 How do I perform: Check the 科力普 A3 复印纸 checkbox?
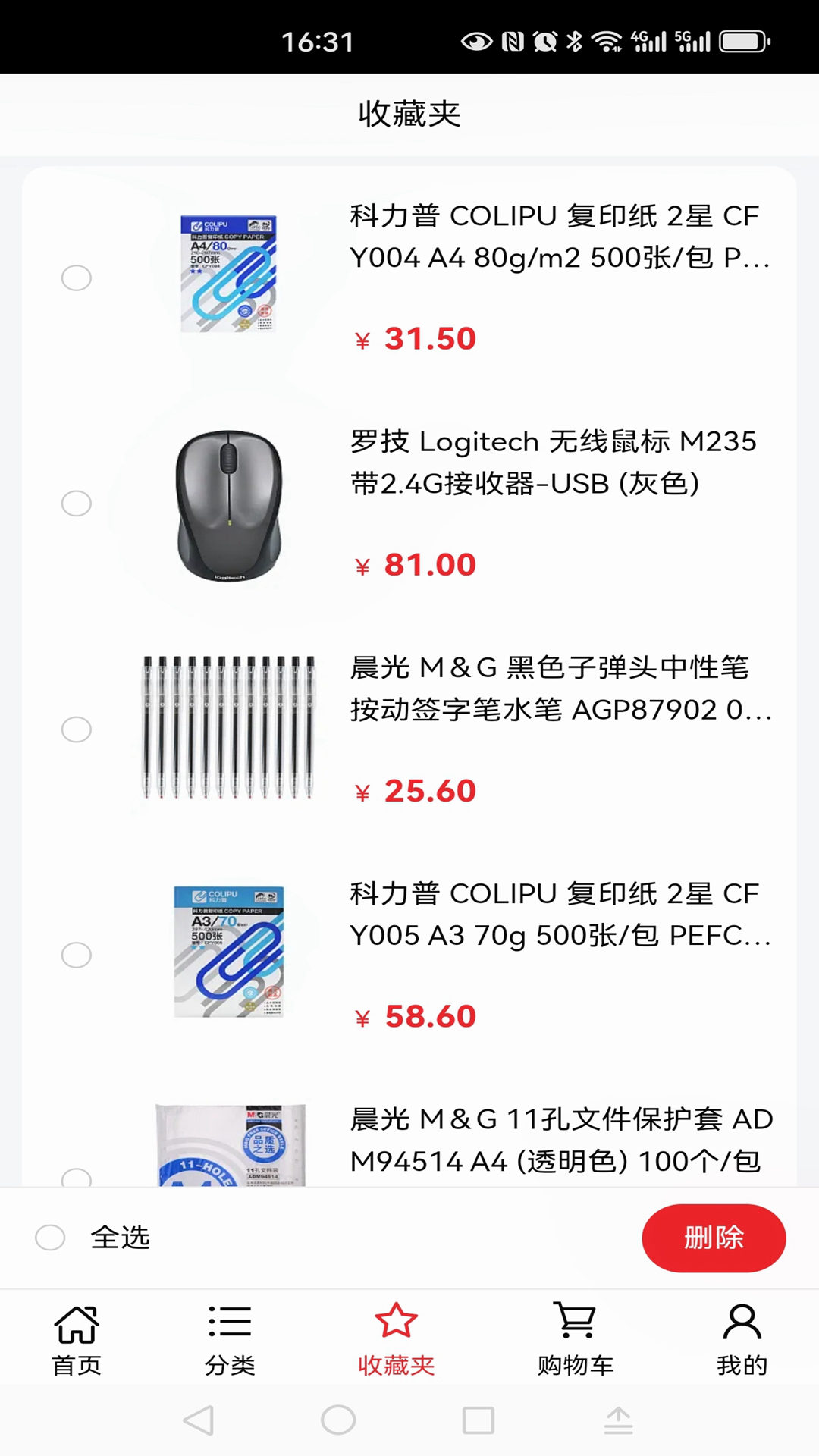pos(77,955)
